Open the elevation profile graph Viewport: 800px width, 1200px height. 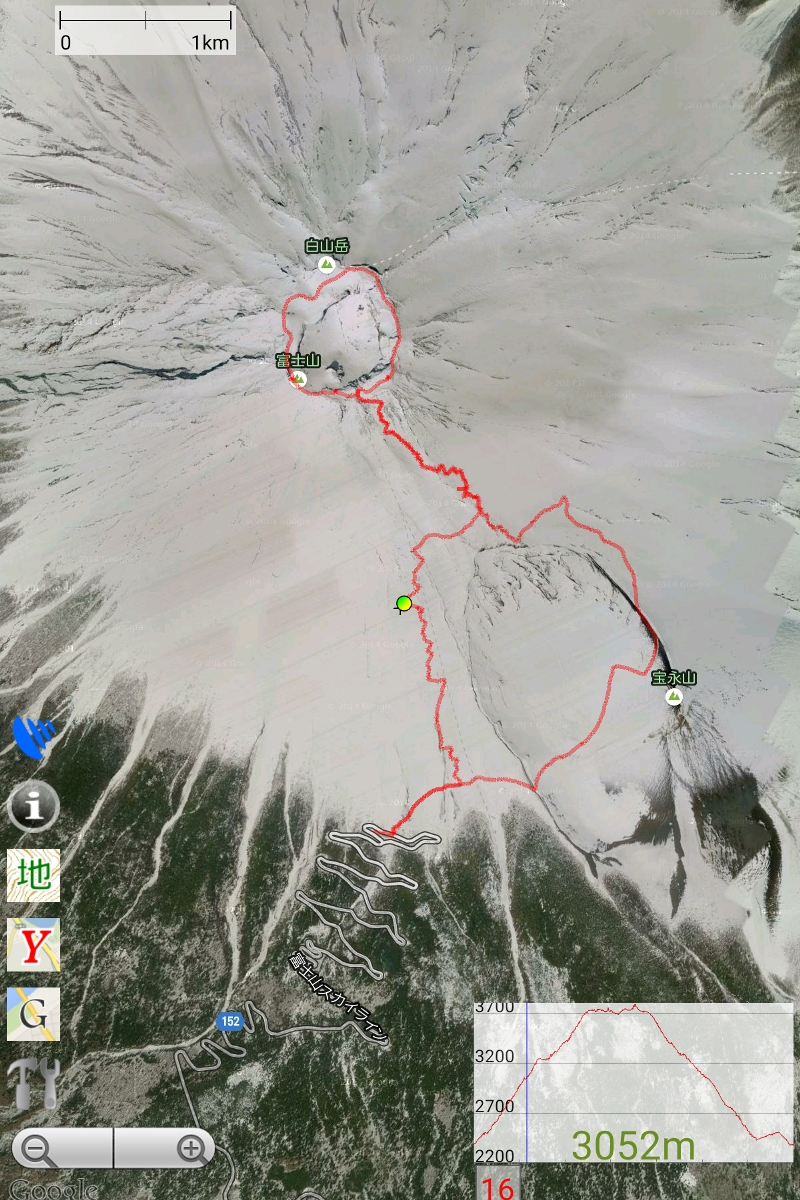pos(633,1082)
